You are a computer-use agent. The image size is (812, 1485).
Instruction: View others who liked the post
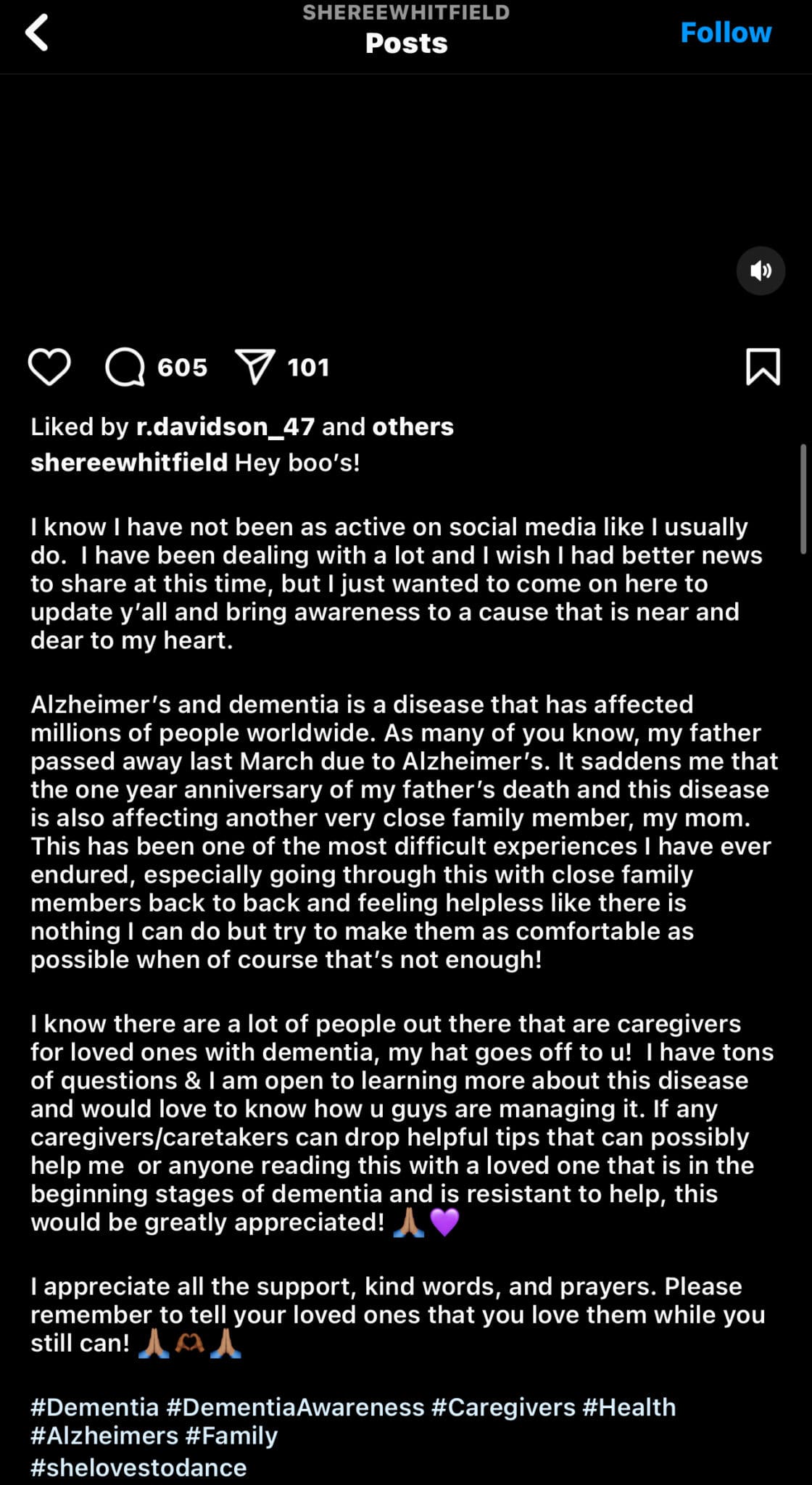point(413,426)
